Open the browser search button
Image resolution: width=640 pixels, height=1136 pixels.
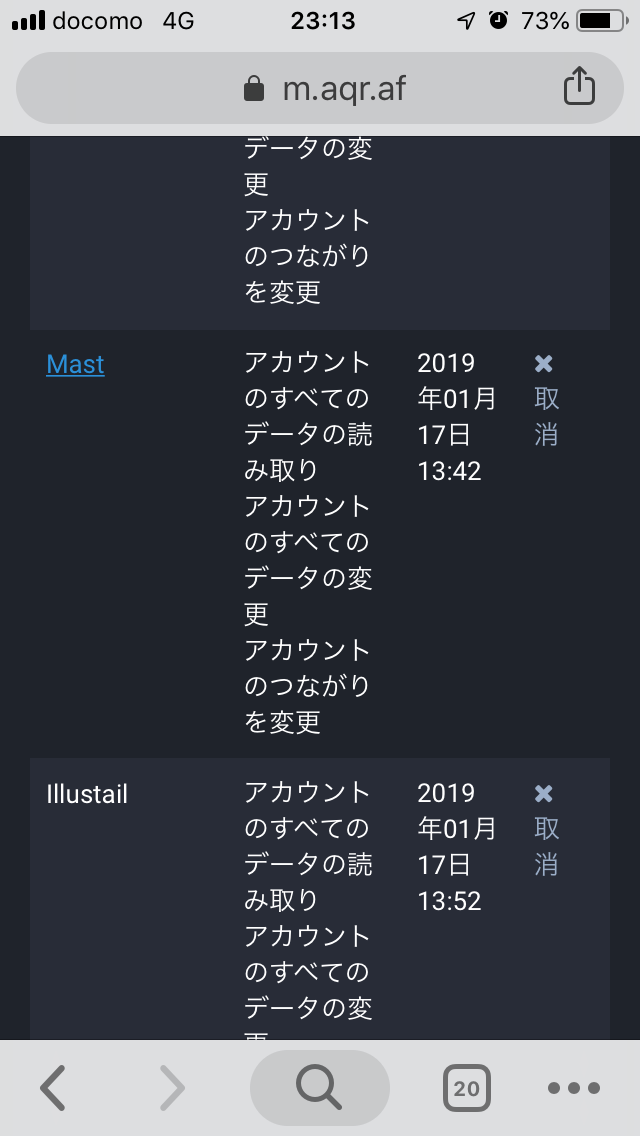pyautogui.click(x=320, y=1087)
